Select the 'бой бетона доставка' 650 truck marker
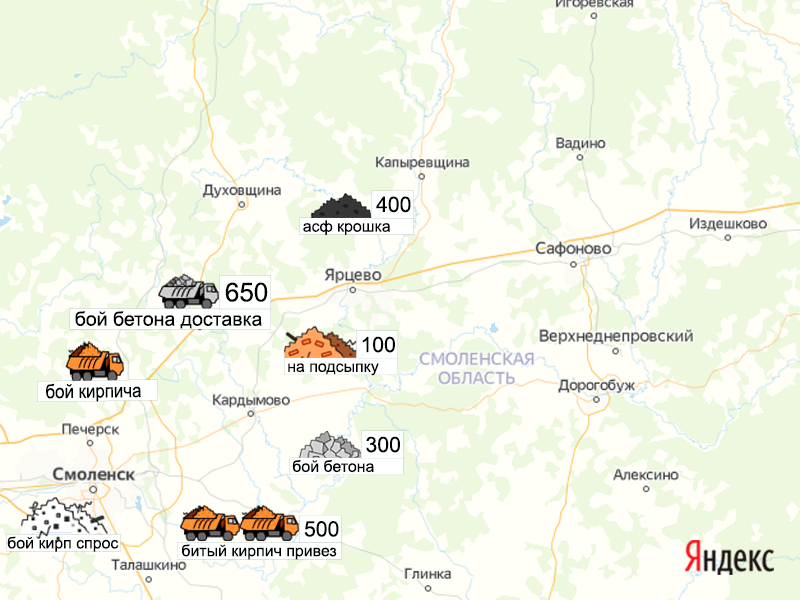Image resolution: width=800 pixels, height=600 pixels. tap(188, 292)
